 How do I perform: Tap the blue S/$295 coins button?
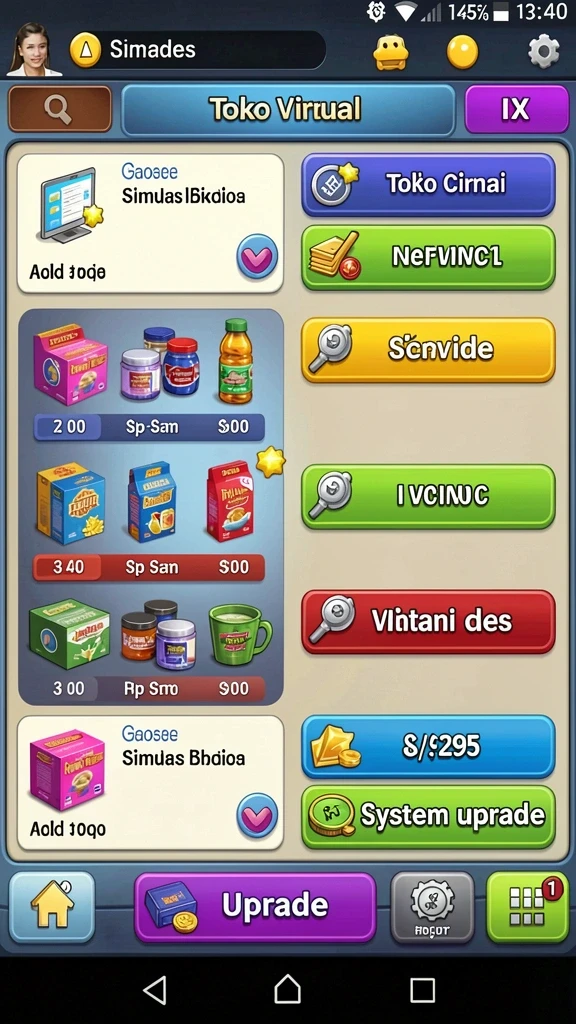click(428, 746)
